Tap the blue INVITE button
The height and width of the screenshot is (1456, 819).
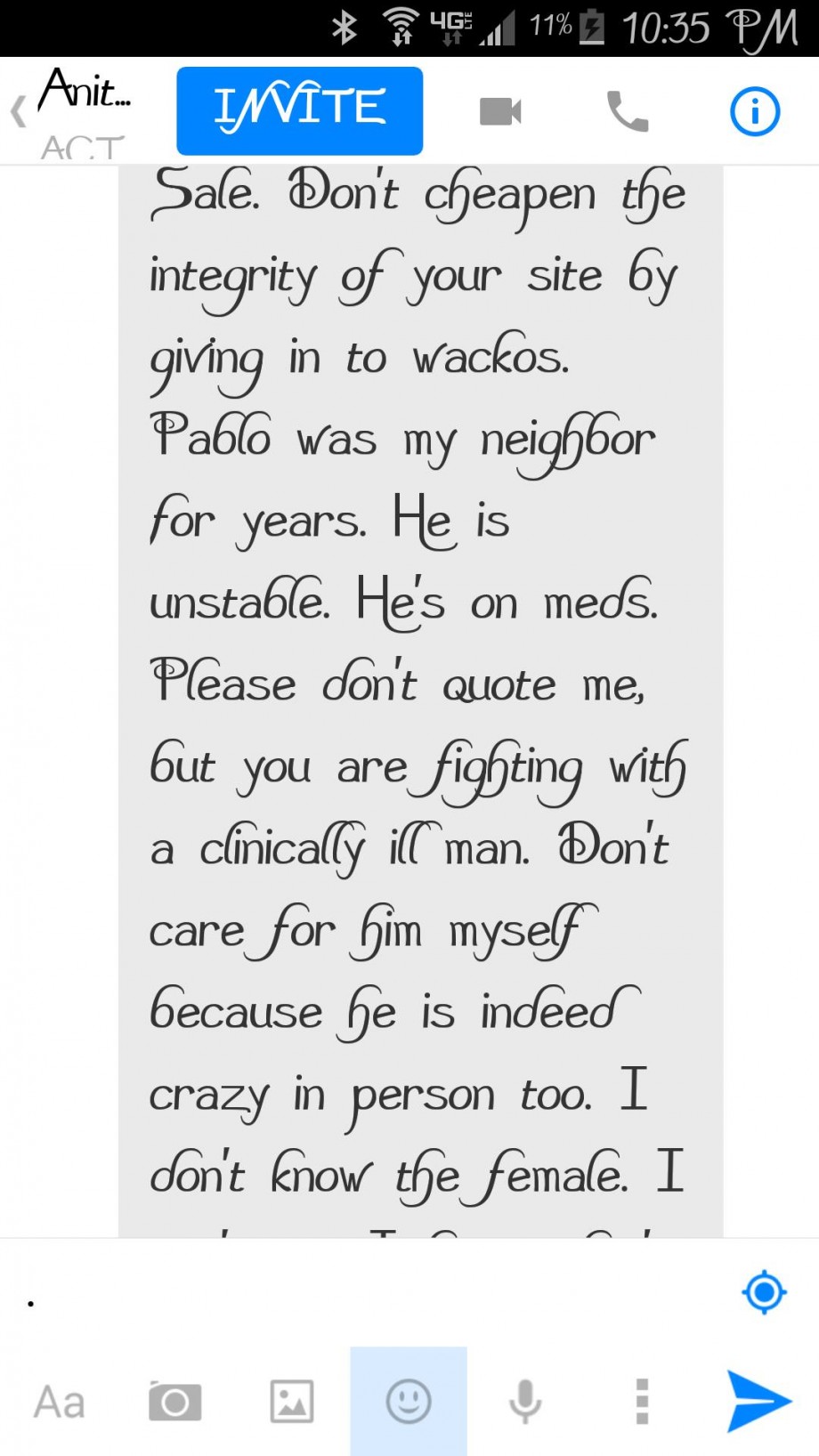[299, 110]
